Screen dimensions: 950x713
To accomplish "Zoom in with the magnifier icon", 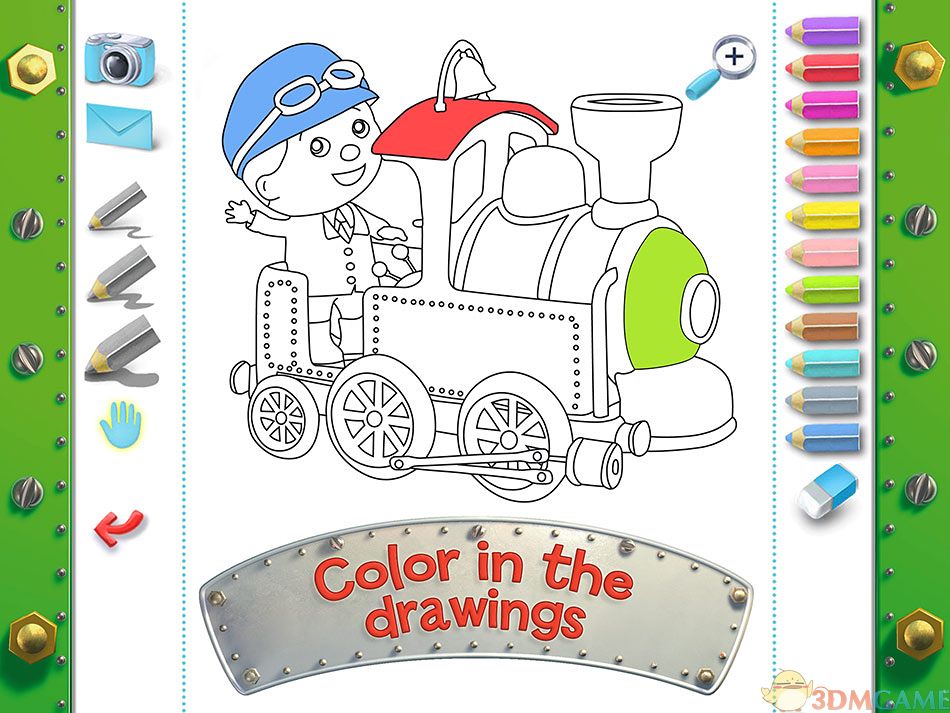I will coord(722,66).
